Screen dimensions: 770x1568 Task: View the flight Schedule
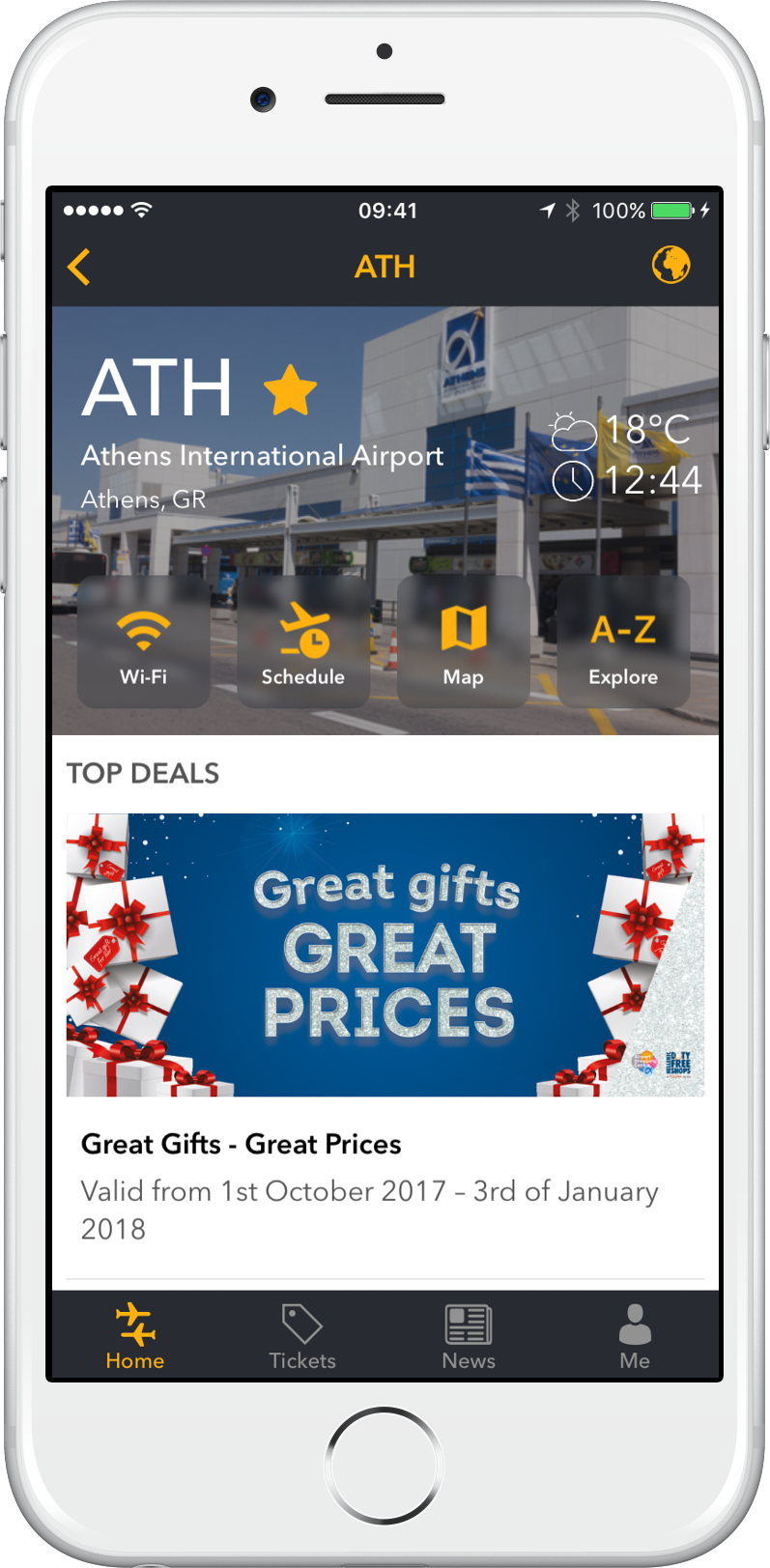tap(303, 642)
